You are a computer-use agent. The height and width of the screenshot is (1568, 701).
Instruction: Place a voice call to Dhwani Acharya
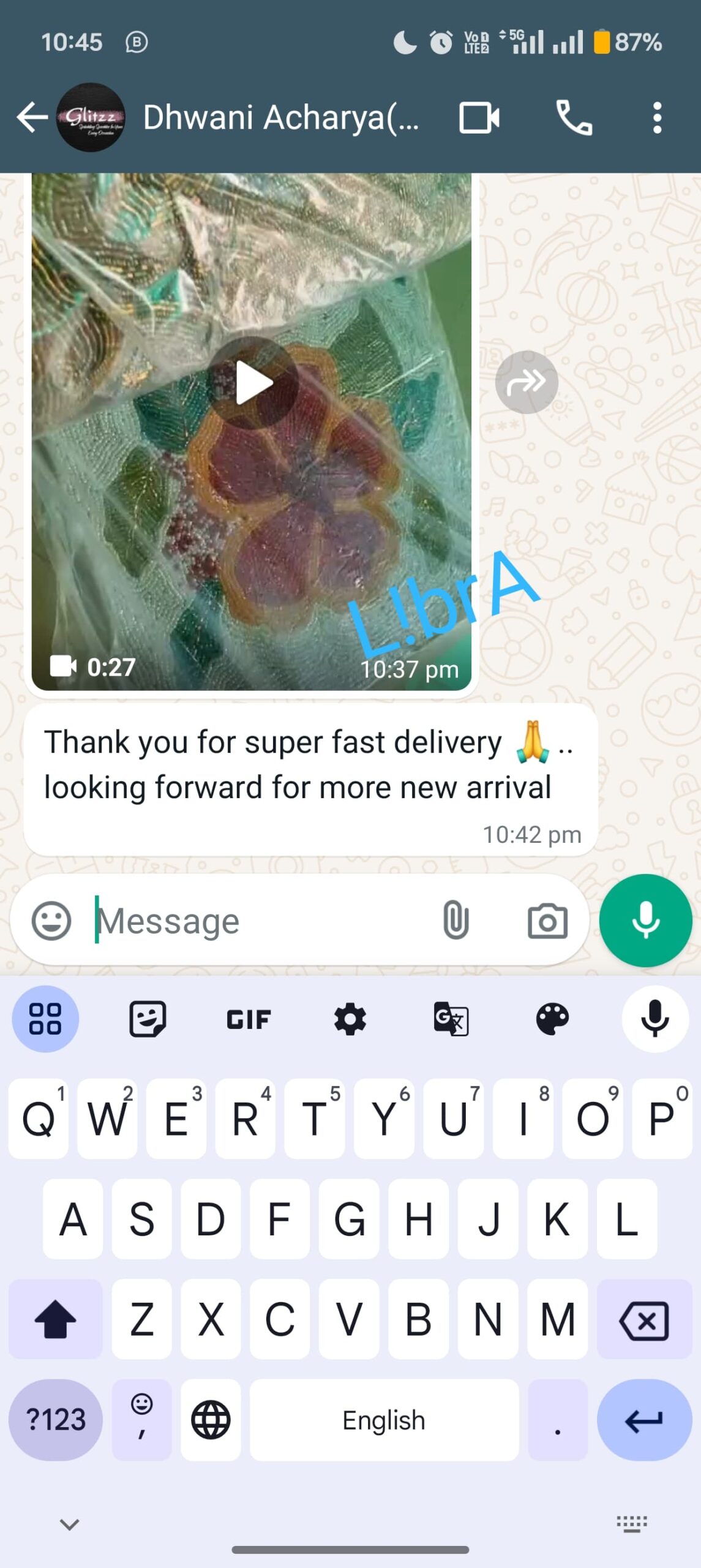click(x=574, y=117)
